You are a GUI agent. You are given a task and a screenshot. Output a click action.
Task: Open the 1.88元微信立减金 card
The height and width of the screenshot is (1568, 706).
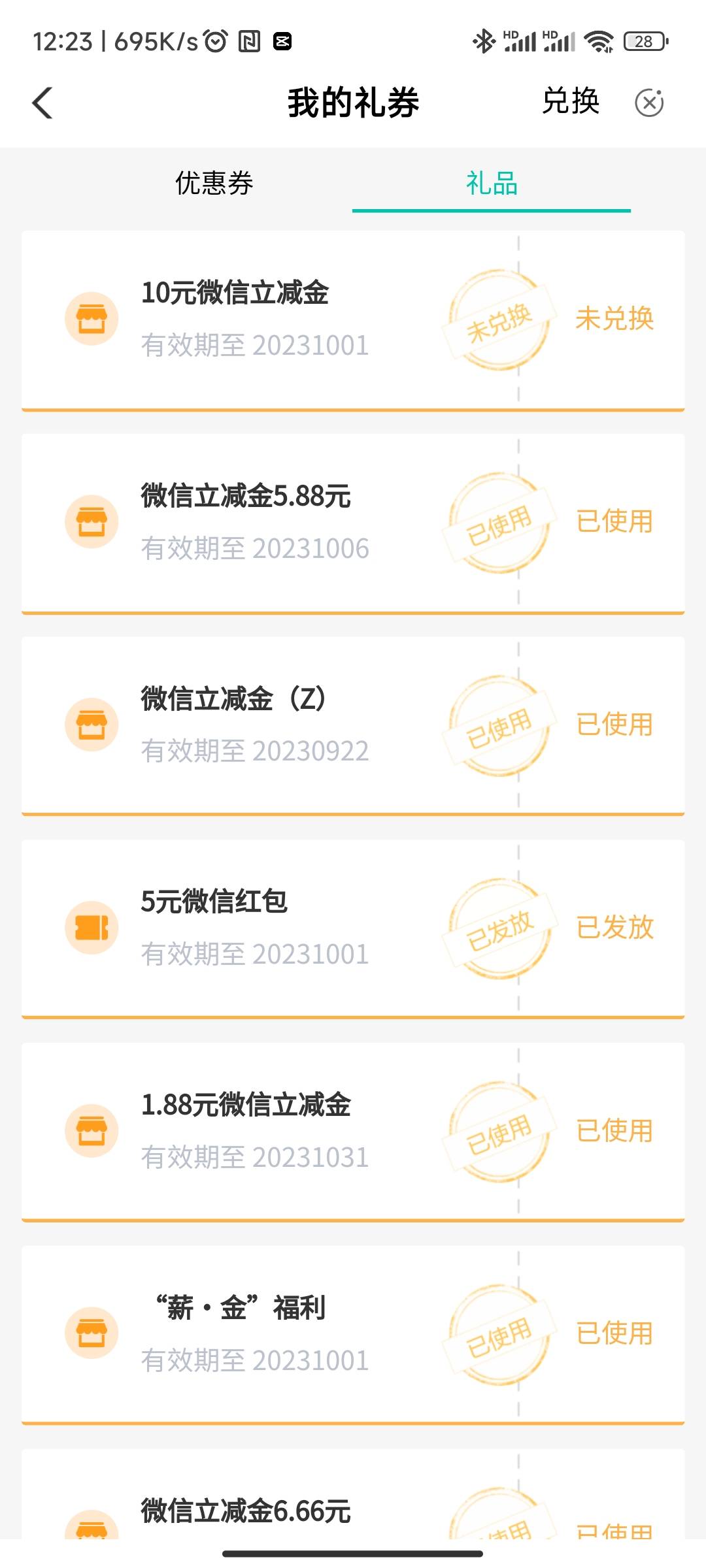pyautogui.click(x=353, y=1132)
